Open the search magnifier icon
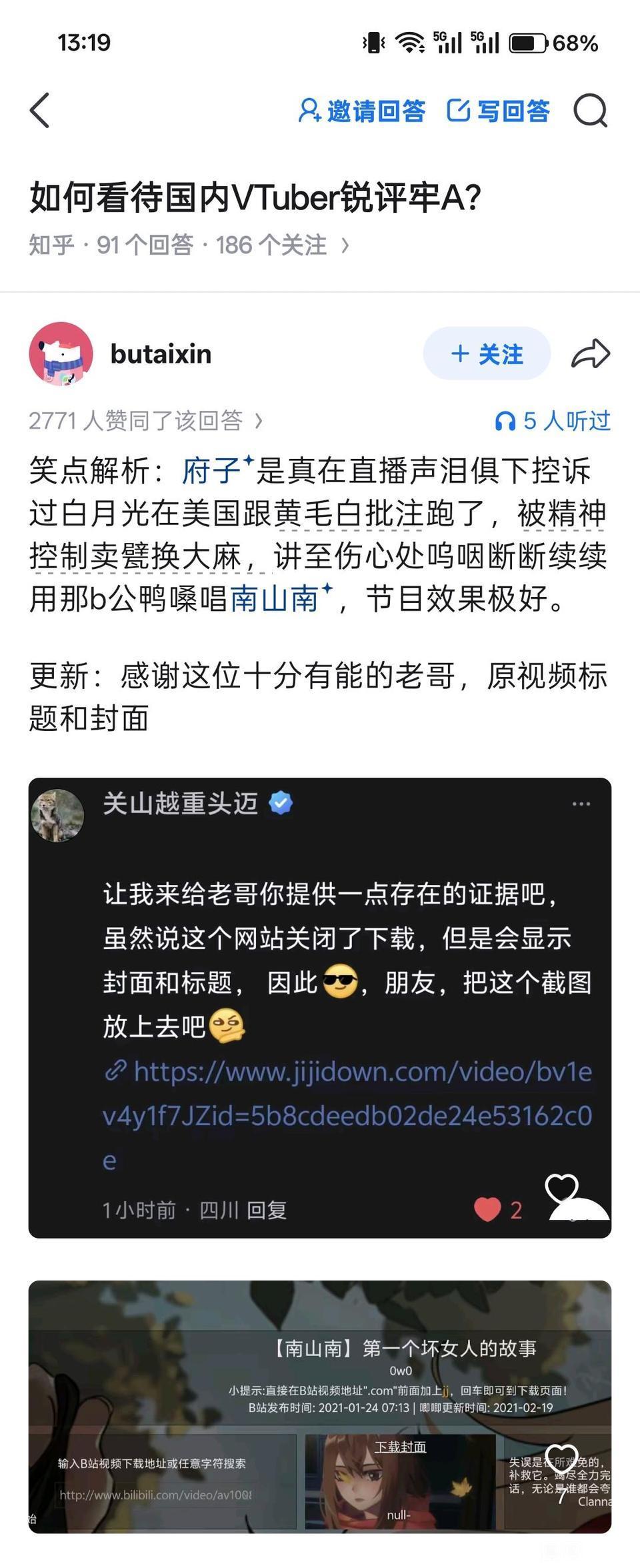Screen dimensions: 640x1568 click(x=591, y=110)
